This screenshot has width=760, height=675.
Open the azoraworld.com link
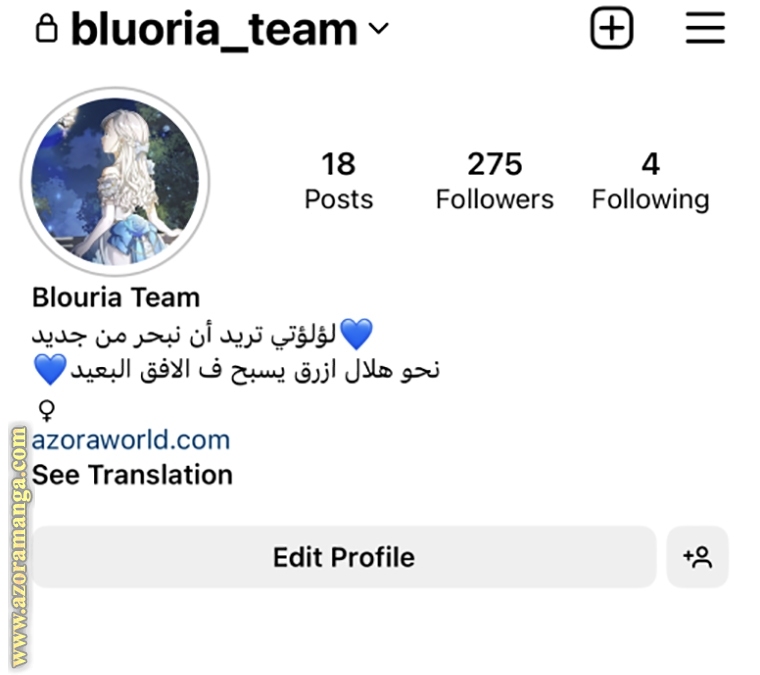(131, 440)
